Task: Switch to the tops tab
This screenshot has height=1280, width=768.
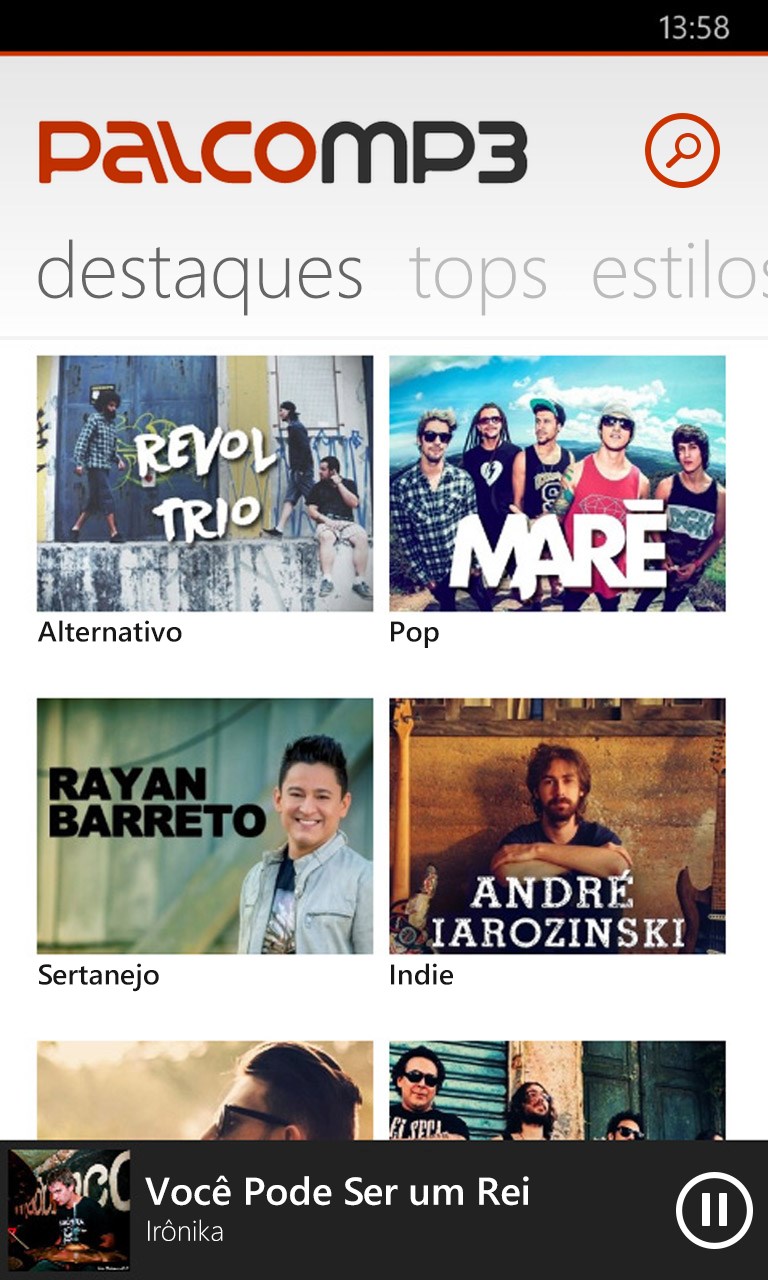Action: (x=478, y=272)
